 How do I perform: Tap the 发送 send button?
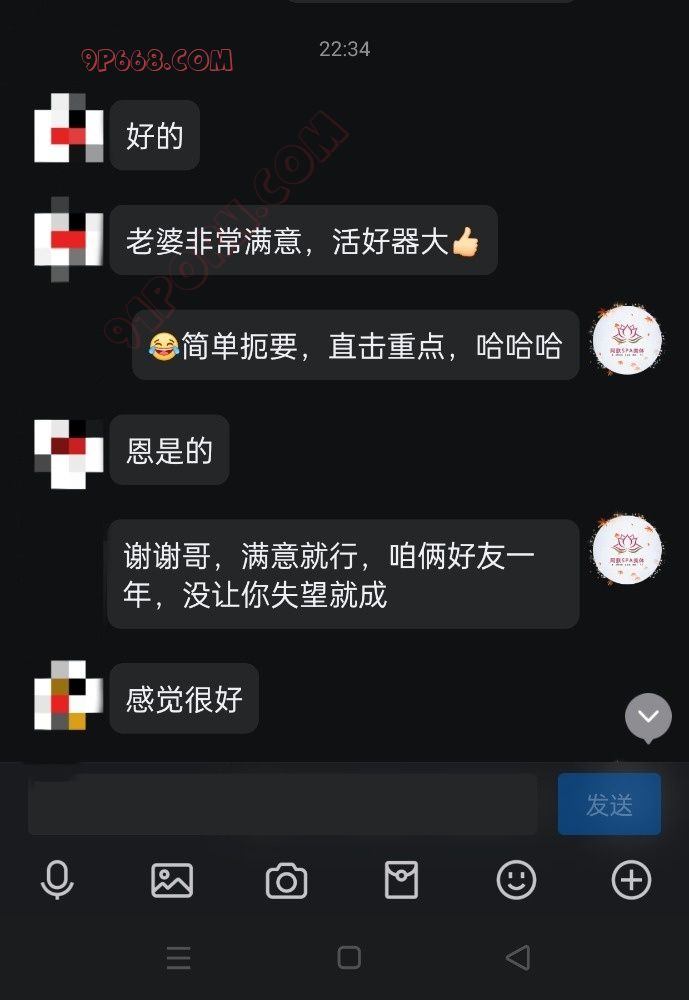(x=609, y=804)
